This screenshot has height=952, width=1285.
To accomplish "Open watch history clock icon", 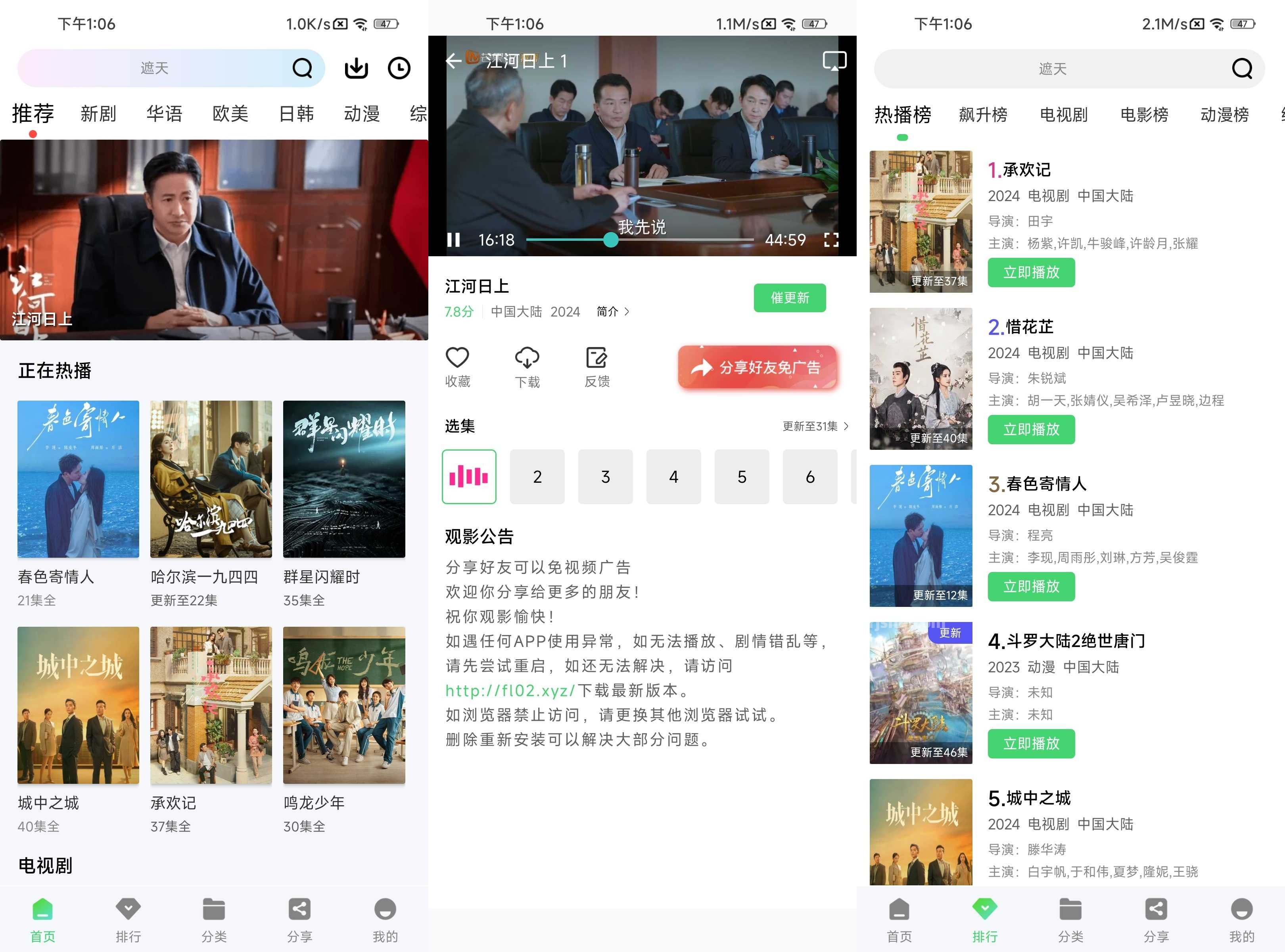I will pyautogui.click(x=399, y=68).
